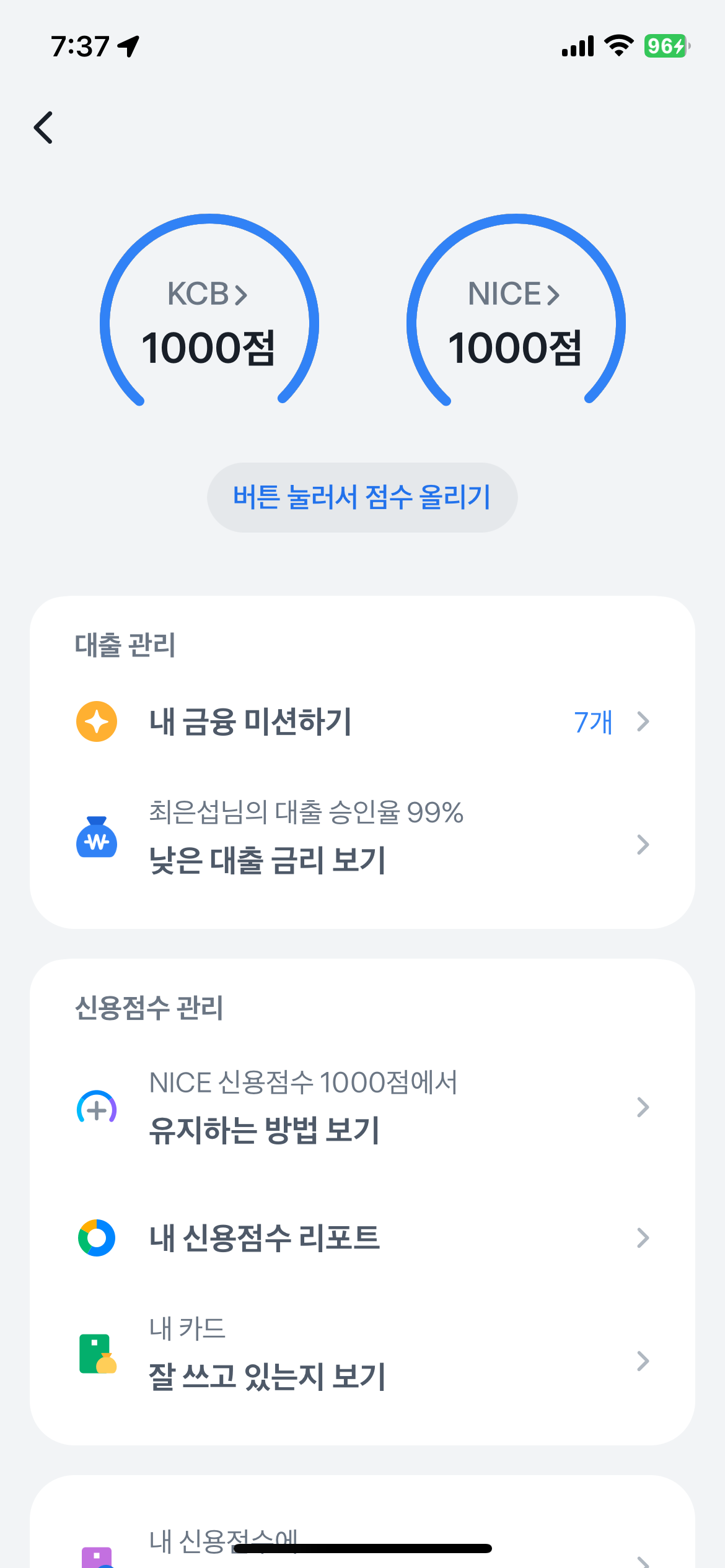Open 내 신용점수 리포트
This screenshot has height=1568, width=725.
point(362,1238)
